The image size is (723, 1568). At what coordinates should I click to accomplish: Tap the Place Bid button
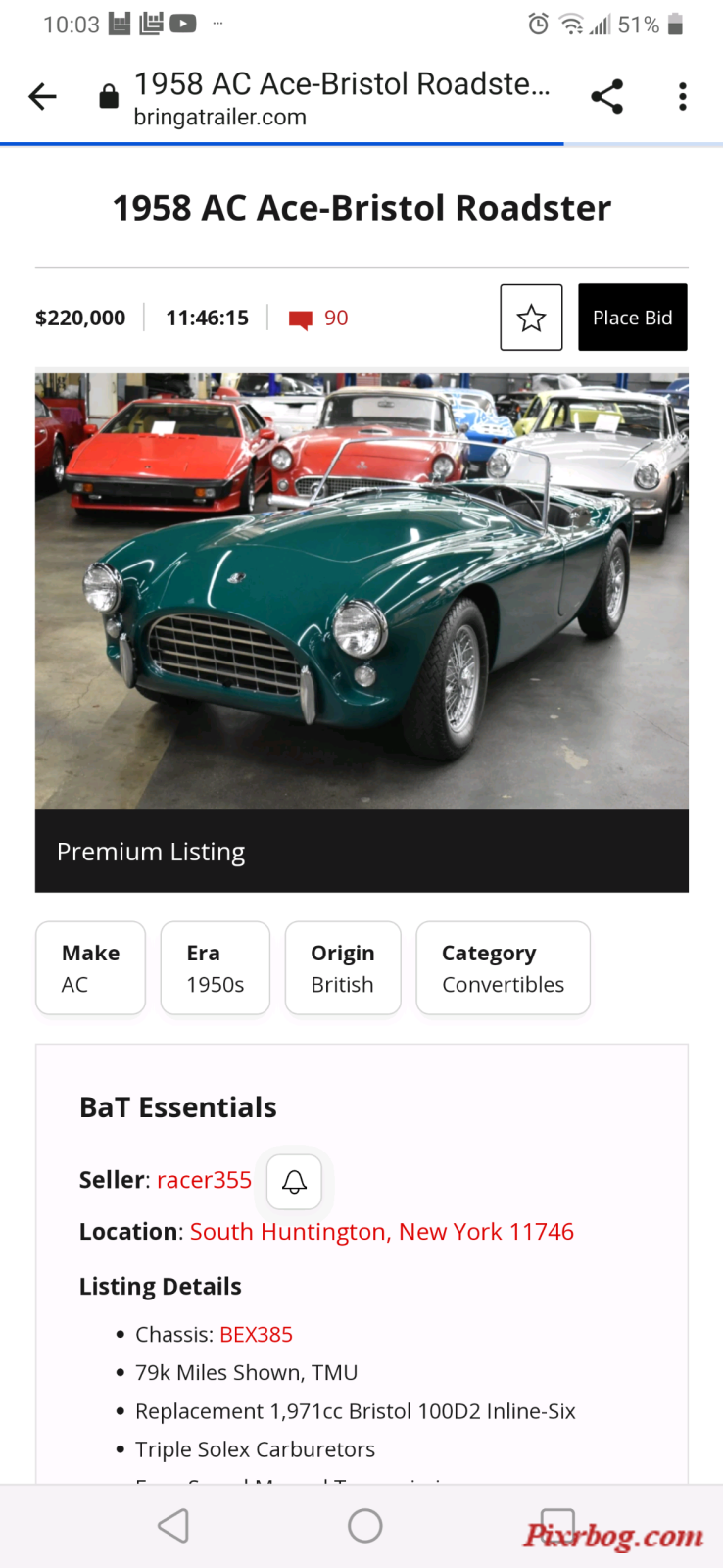tap(632, 318)
